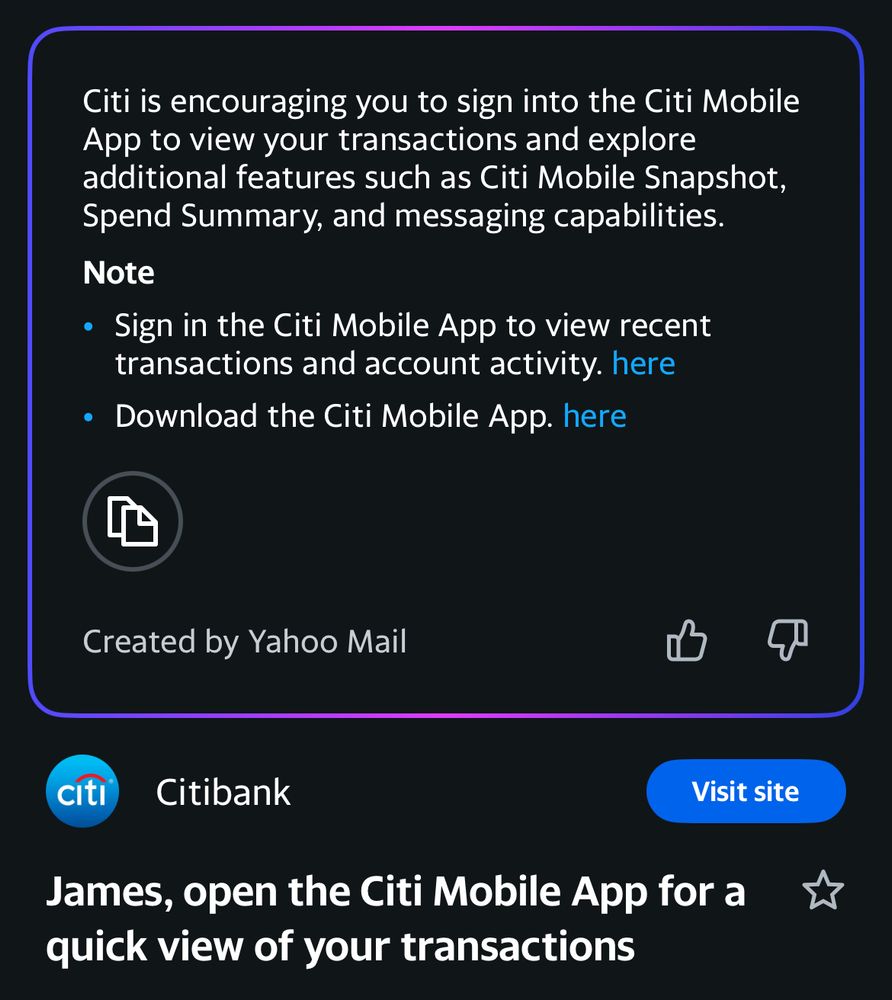Give the summary a thumbs up
Viewport: 892px width, 1000px height.
(687, 640)
